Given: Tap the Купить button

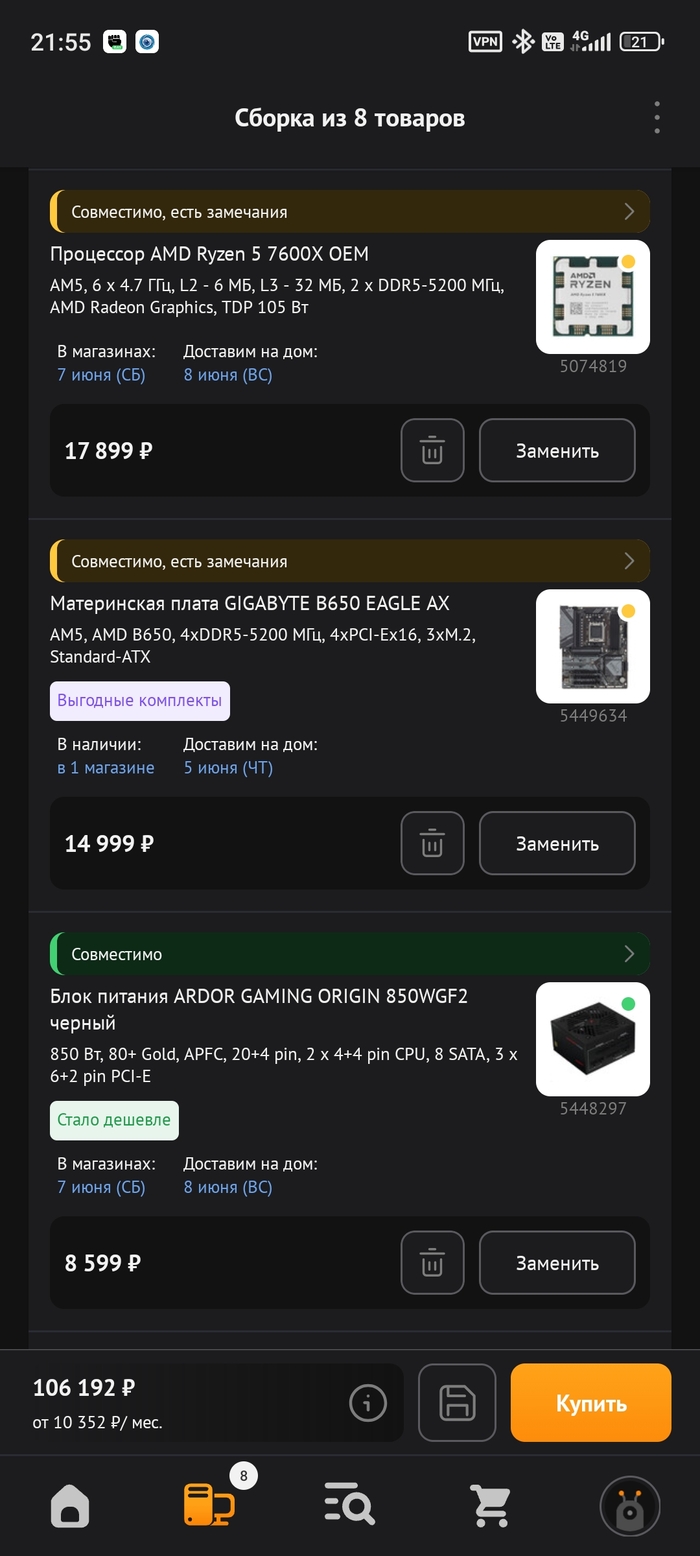Looking at the screenshot, I should click(591, 1403).
